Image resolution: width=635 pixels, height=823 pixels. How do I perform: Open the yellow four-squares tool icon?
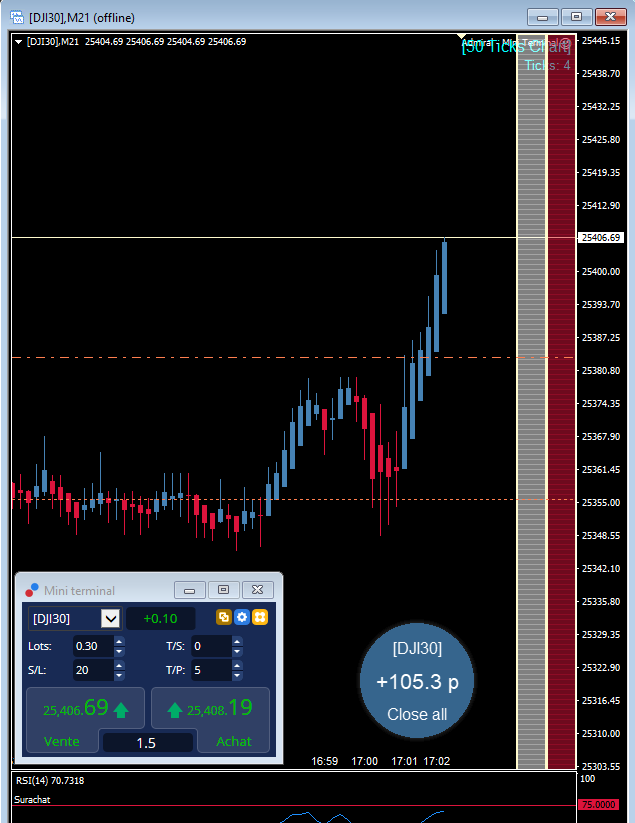coord(260,618)
